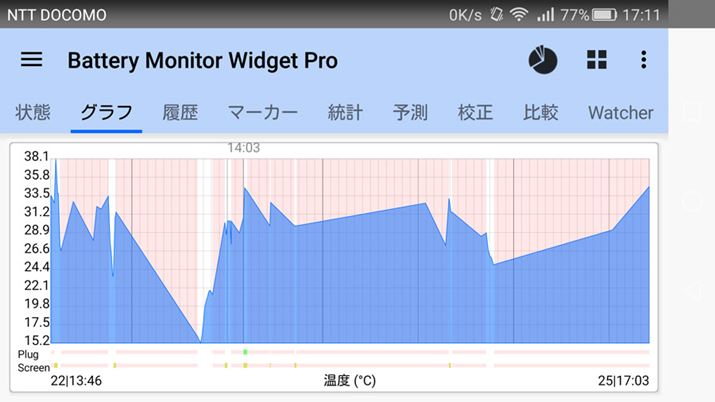Image resolution: width=715 pixels, height=402 pixels.
Task: Open the マーカー tab
Action: click(x=262, y=112)
